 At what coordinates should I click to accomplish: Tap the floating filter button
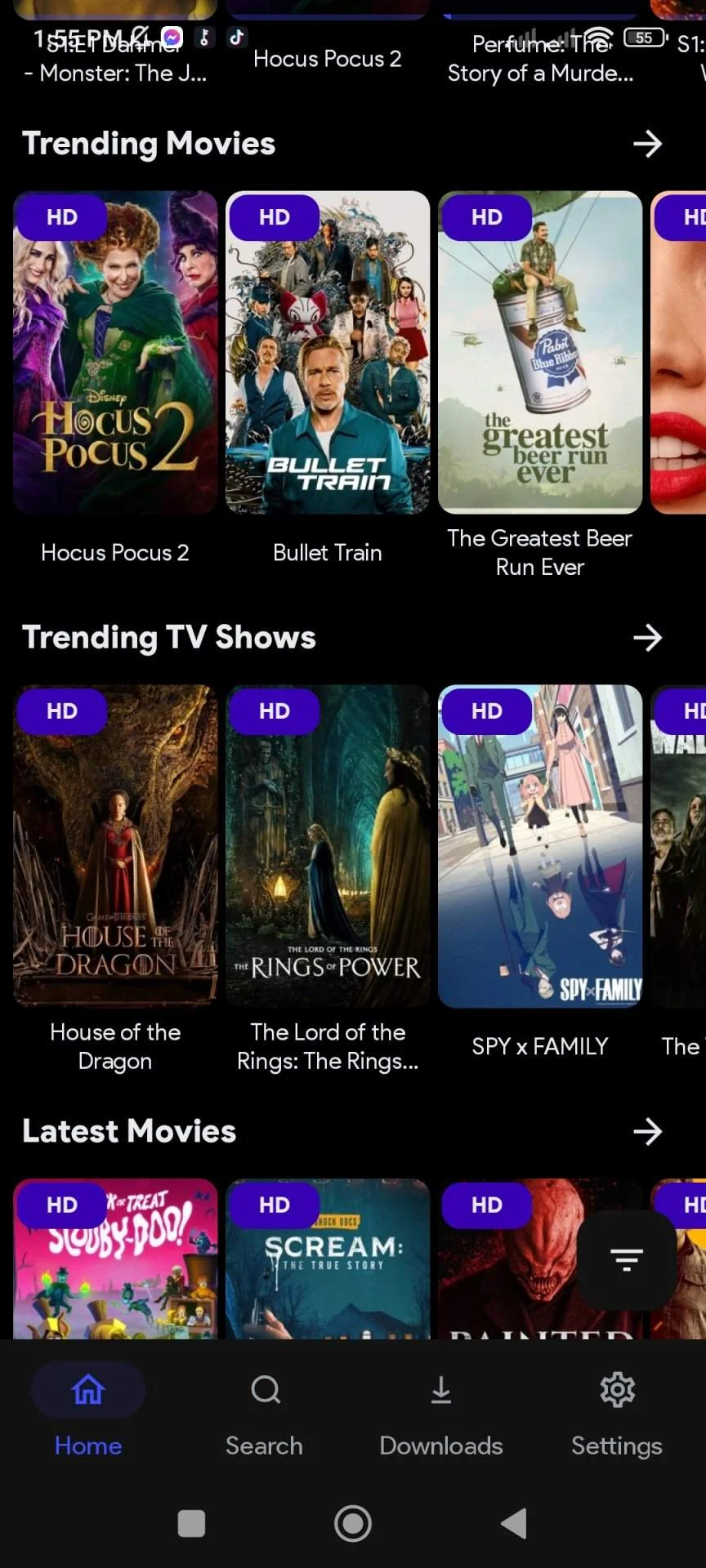(627, 1260)
